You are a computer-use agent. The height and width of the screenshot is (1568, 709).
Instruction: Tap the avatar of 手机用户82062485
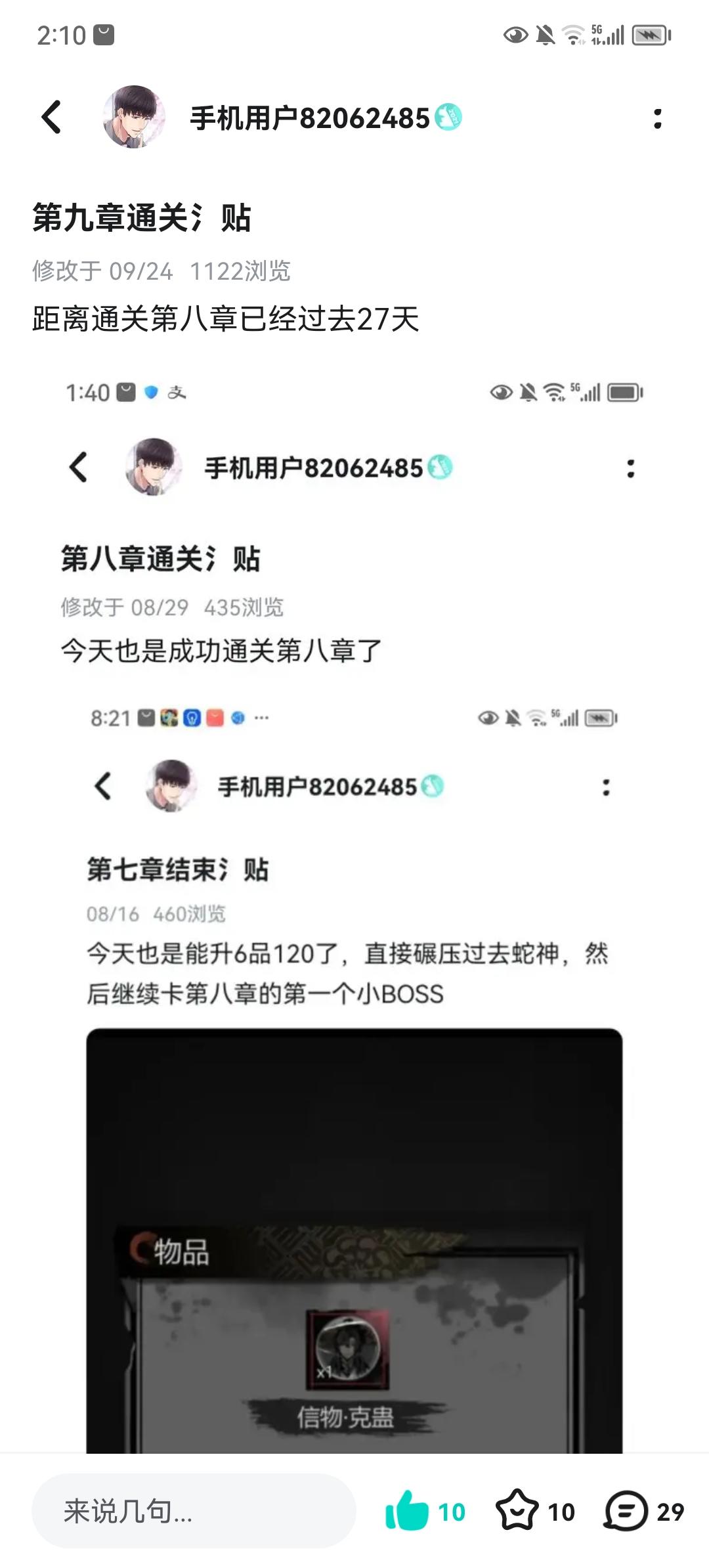pos(131,116)
